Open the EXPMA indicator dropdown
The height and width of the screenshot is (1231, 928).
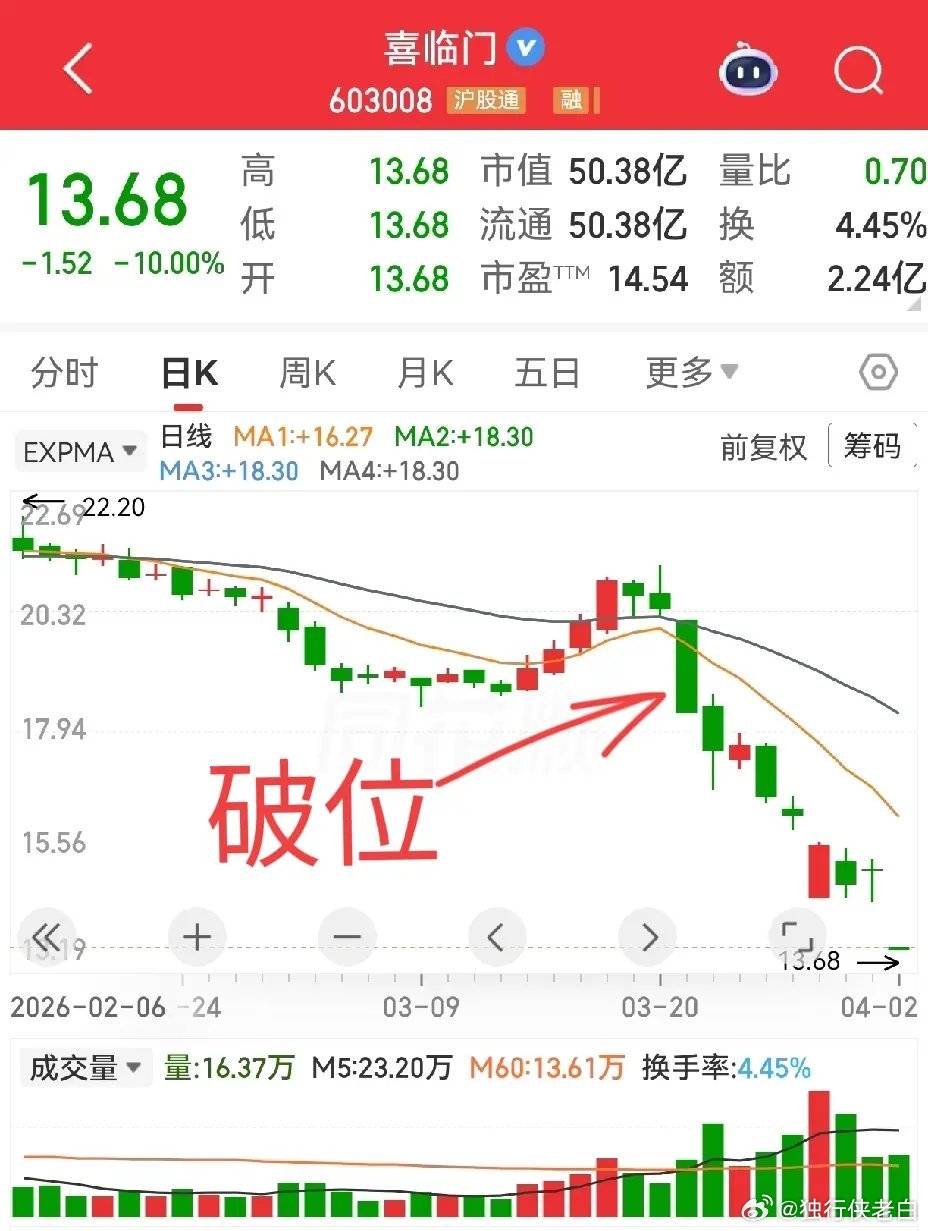point(79,451)
